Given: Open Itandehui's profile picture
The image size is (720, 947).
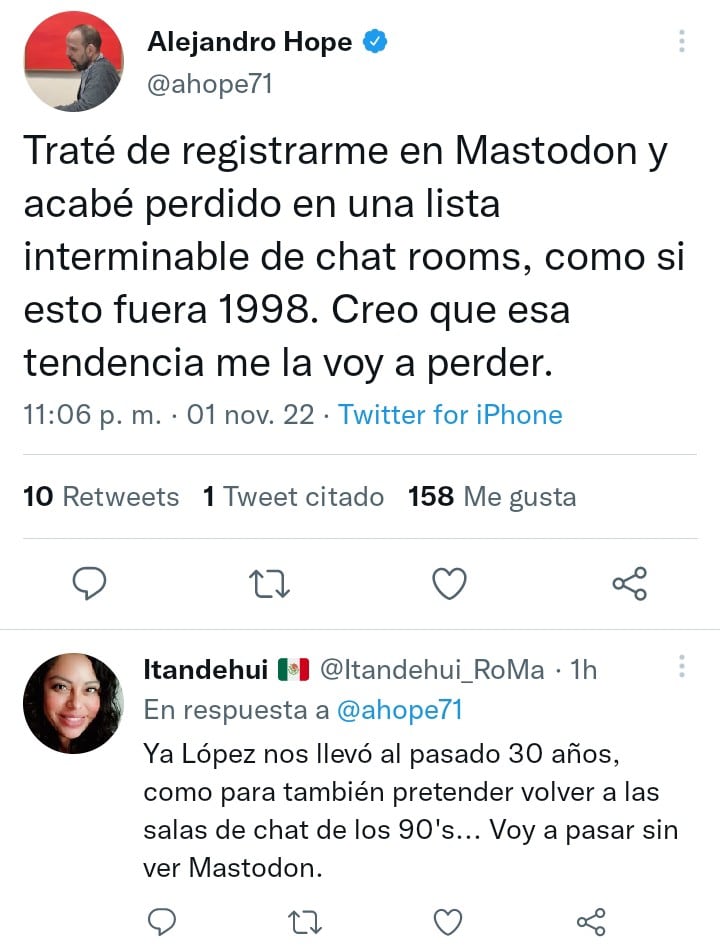Looking at the screenshot, I should pyautogui.click(x=72, y=703).
